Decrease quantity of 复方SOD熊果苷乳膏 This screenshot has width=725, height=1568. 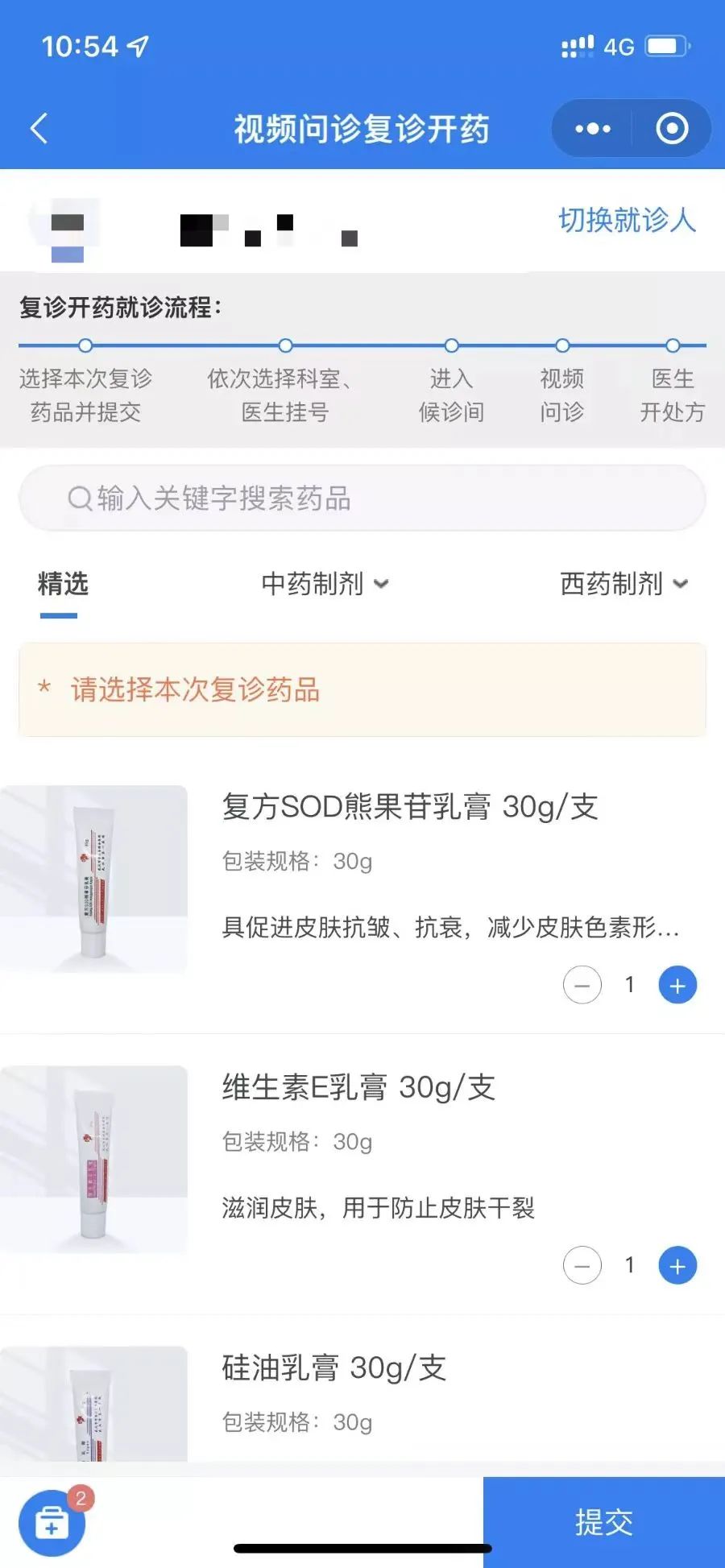point(582,985)
